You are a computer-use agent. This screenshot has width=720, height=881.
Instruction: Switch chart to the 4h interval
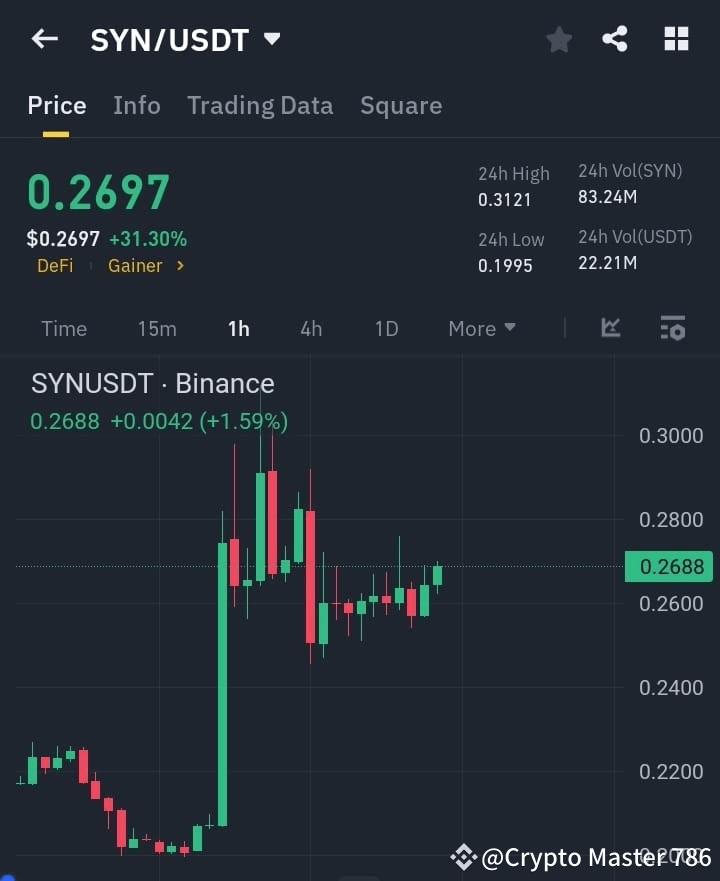coord(311,328)
